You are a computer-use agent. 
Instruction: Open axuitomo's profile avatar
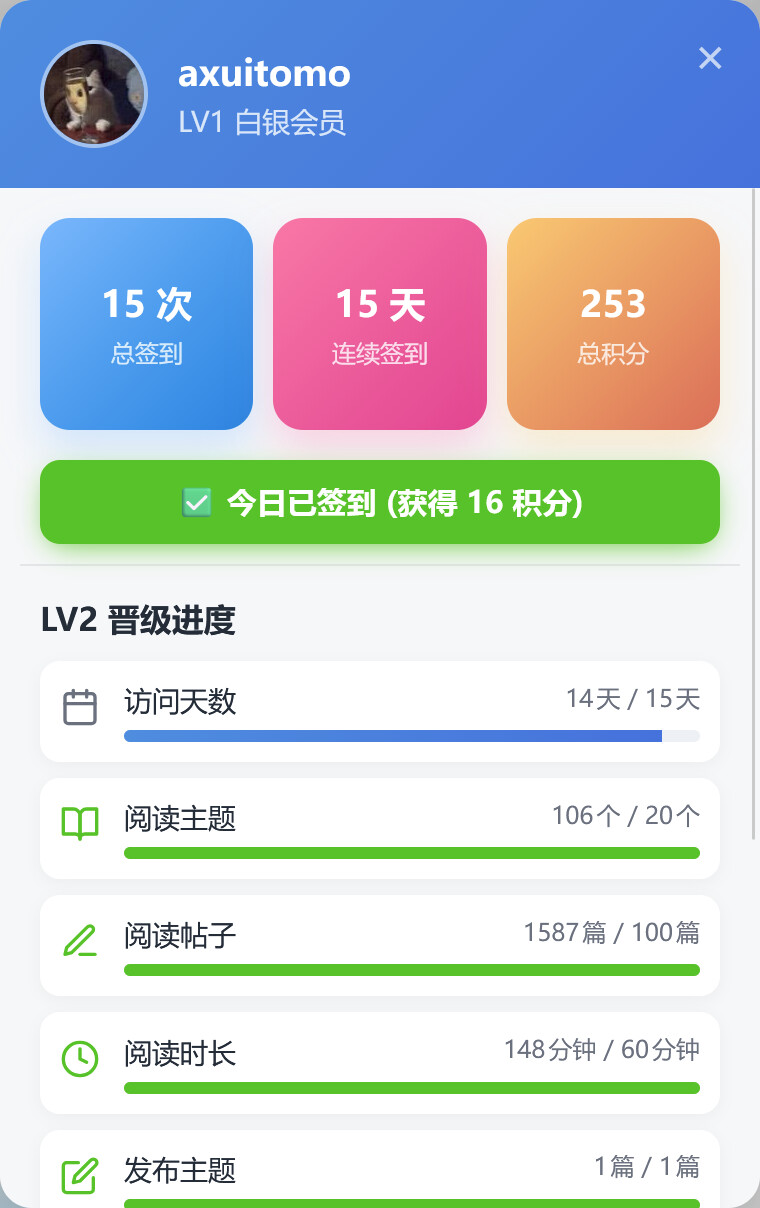[94, 94]
